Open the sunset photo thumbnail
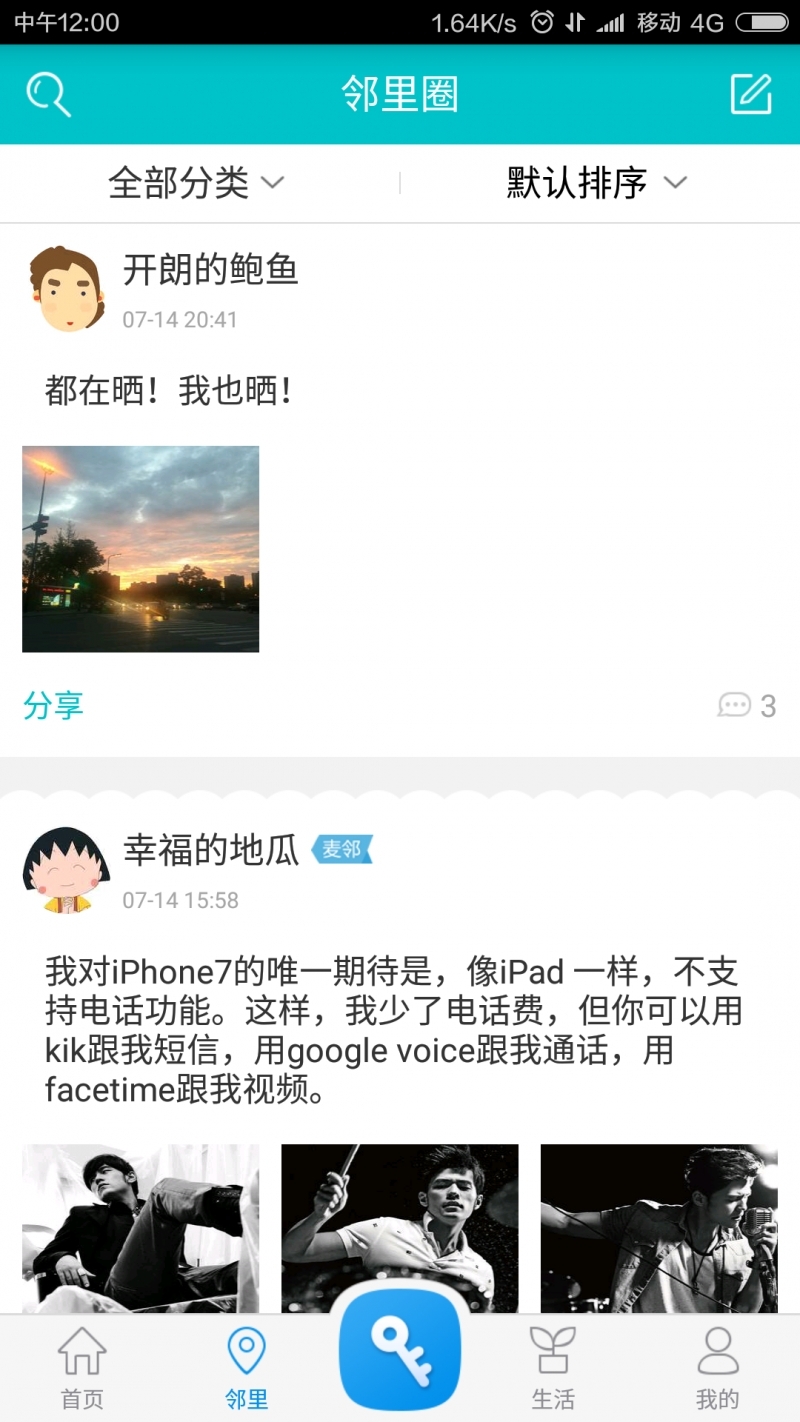 click(x=140, y=548)
